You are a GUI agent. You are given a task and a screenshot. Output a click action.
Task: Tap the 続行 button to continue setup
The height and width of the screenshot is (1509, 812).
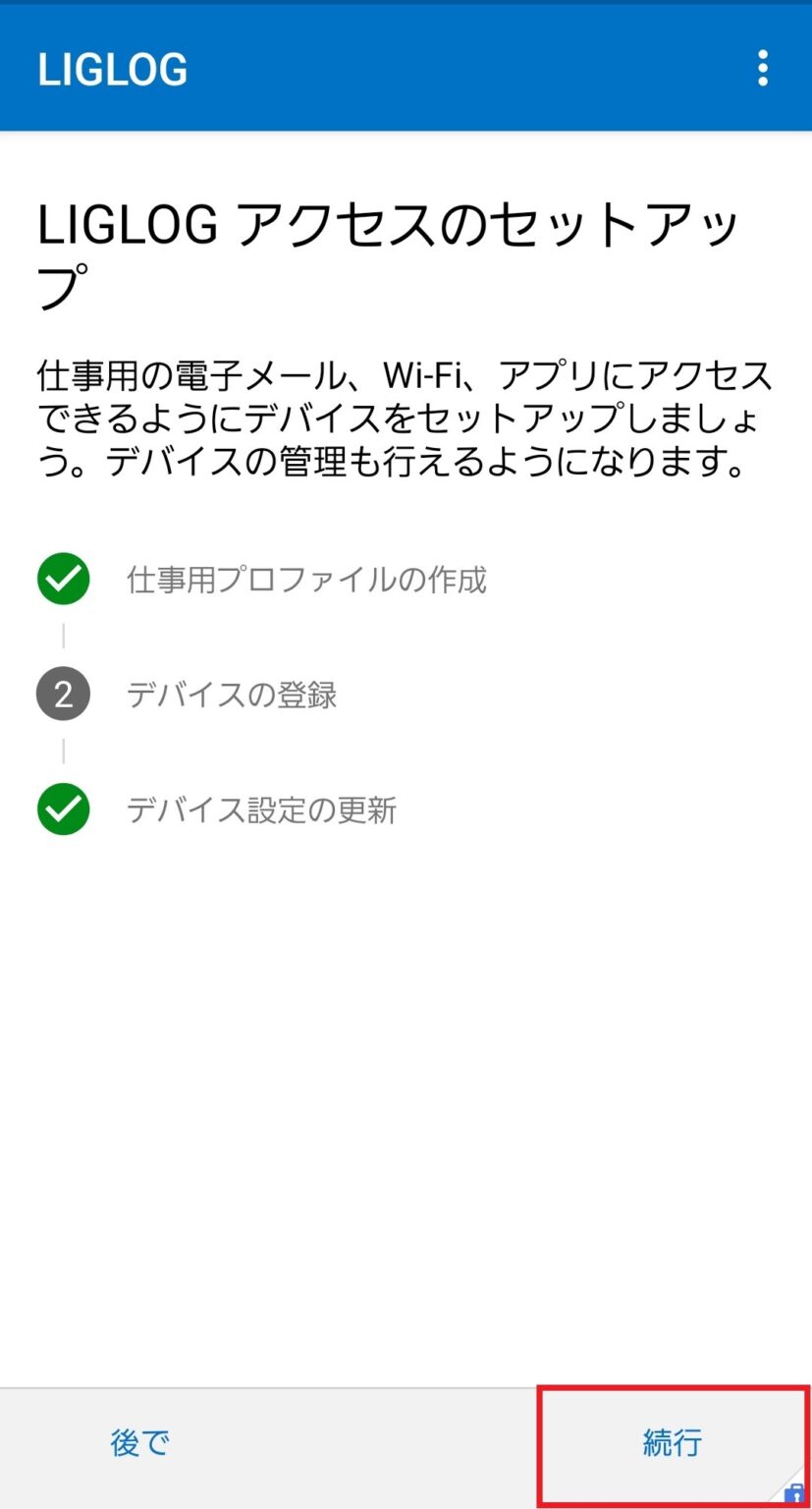point(674,1443)
